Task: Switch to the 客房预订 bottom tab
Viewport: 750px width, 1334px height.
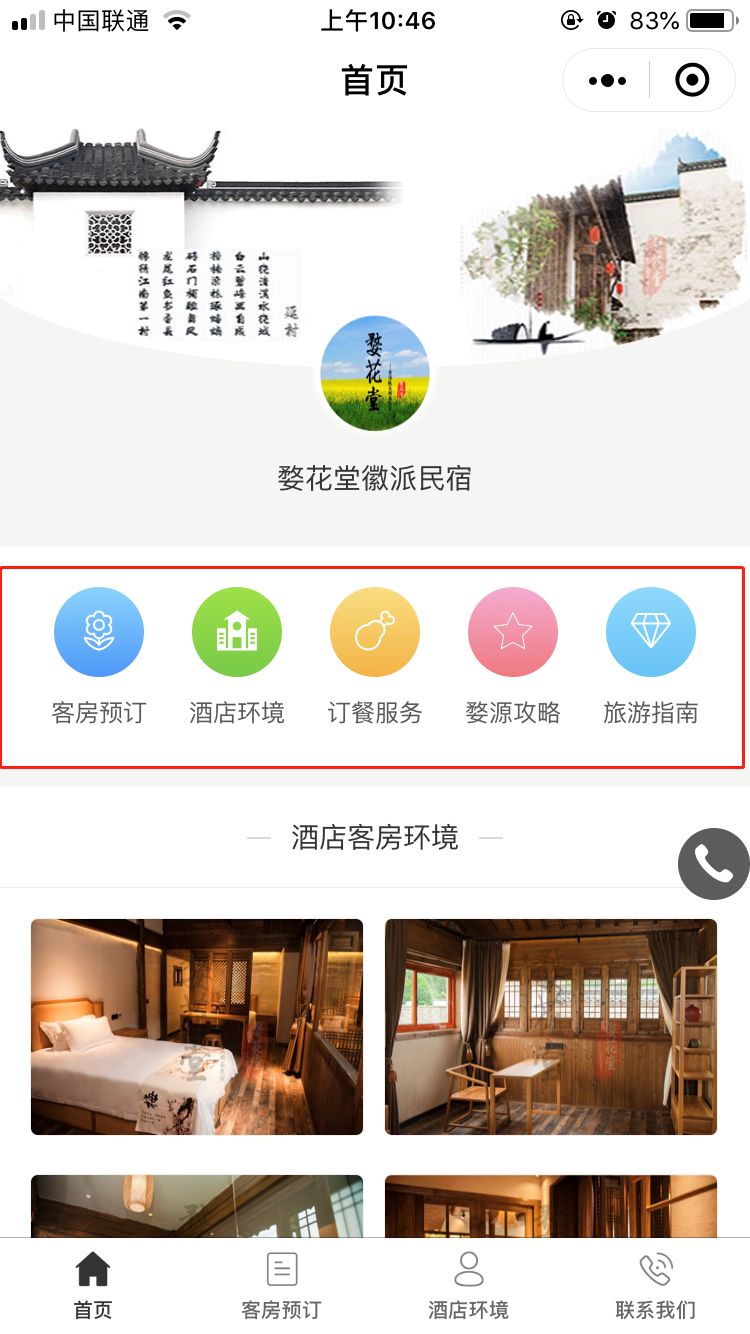Action: (281, 1286)
